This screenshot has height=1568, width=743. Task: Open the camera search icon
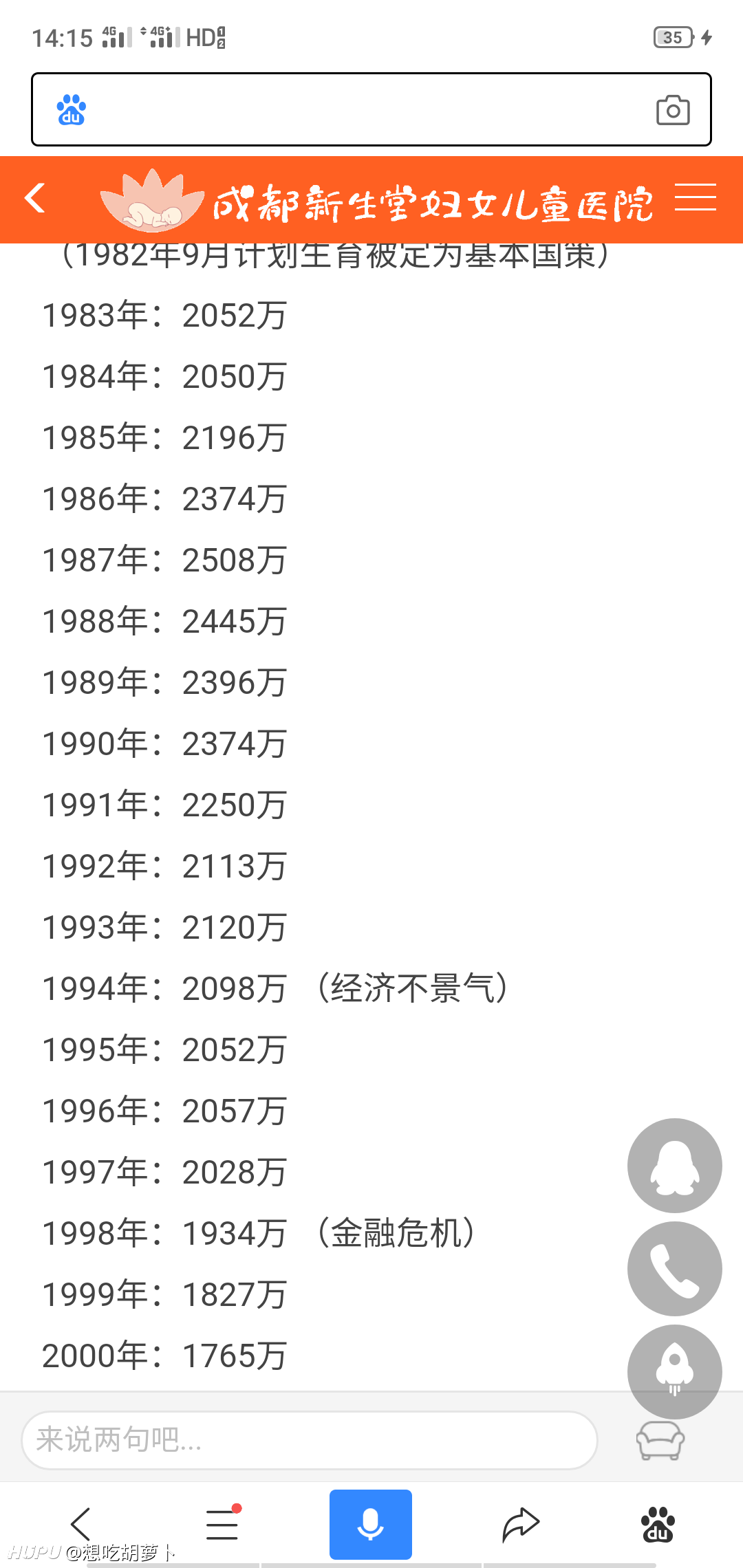pos(673,110)
